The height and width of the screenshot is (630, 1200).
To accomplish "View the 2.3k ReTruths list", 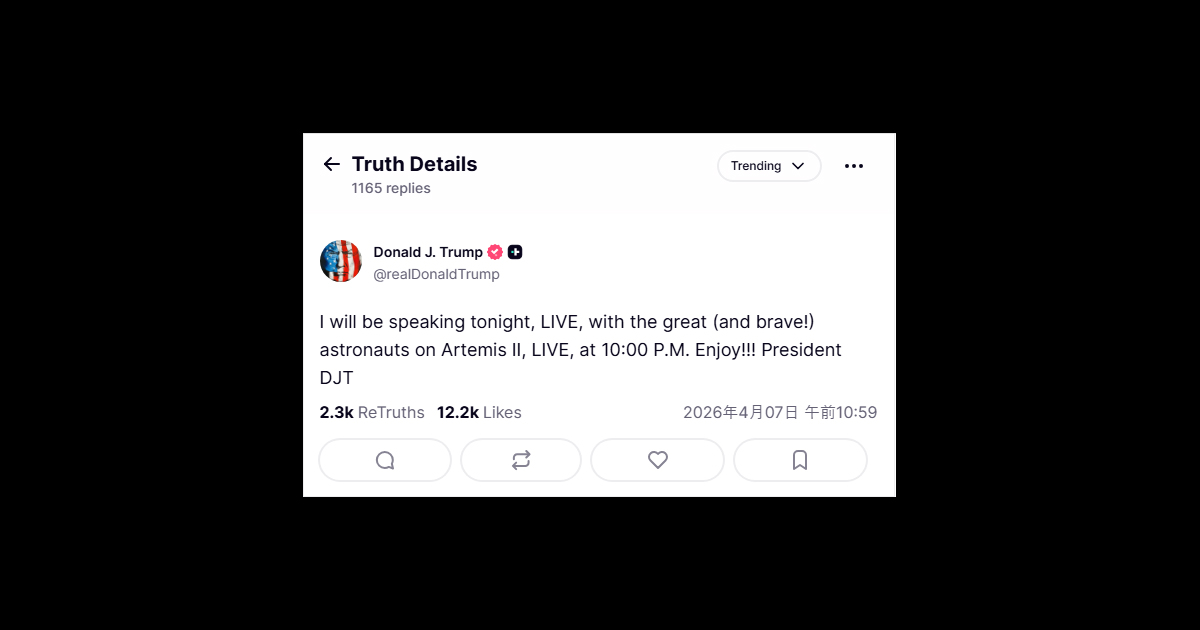I will (372, 412).
